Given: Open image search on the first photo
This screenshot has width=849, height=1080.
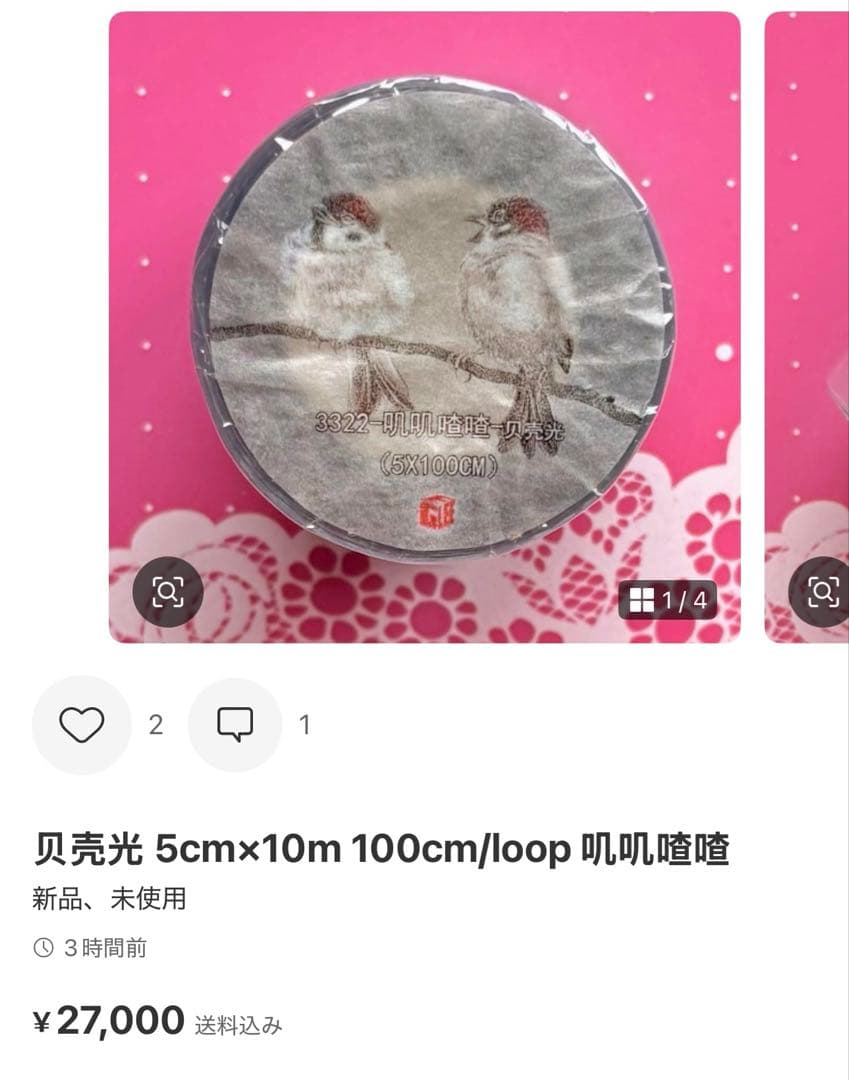Looking at the screenshot, I should pos(167,592).
